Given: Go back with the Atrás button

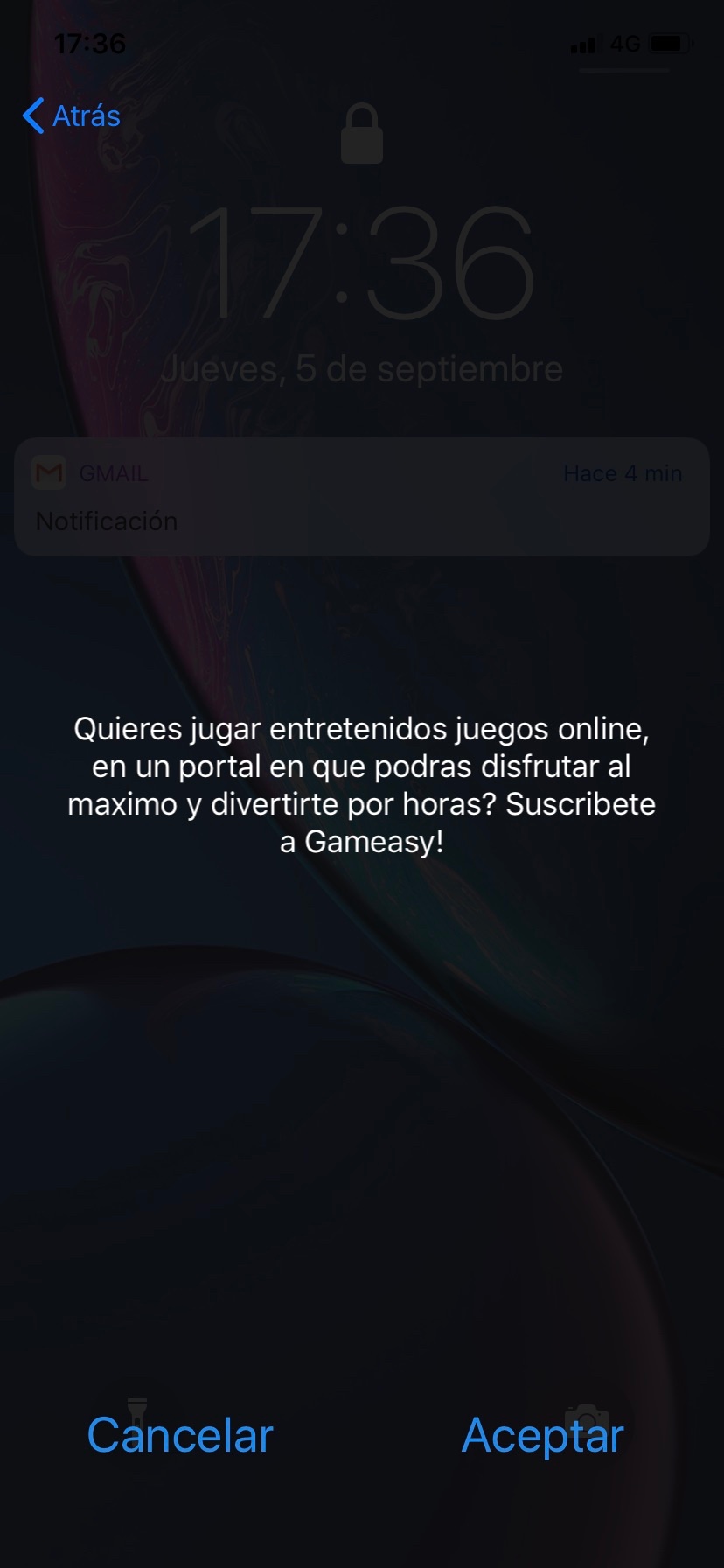Looking at the screenshot, I should [72, 115].
